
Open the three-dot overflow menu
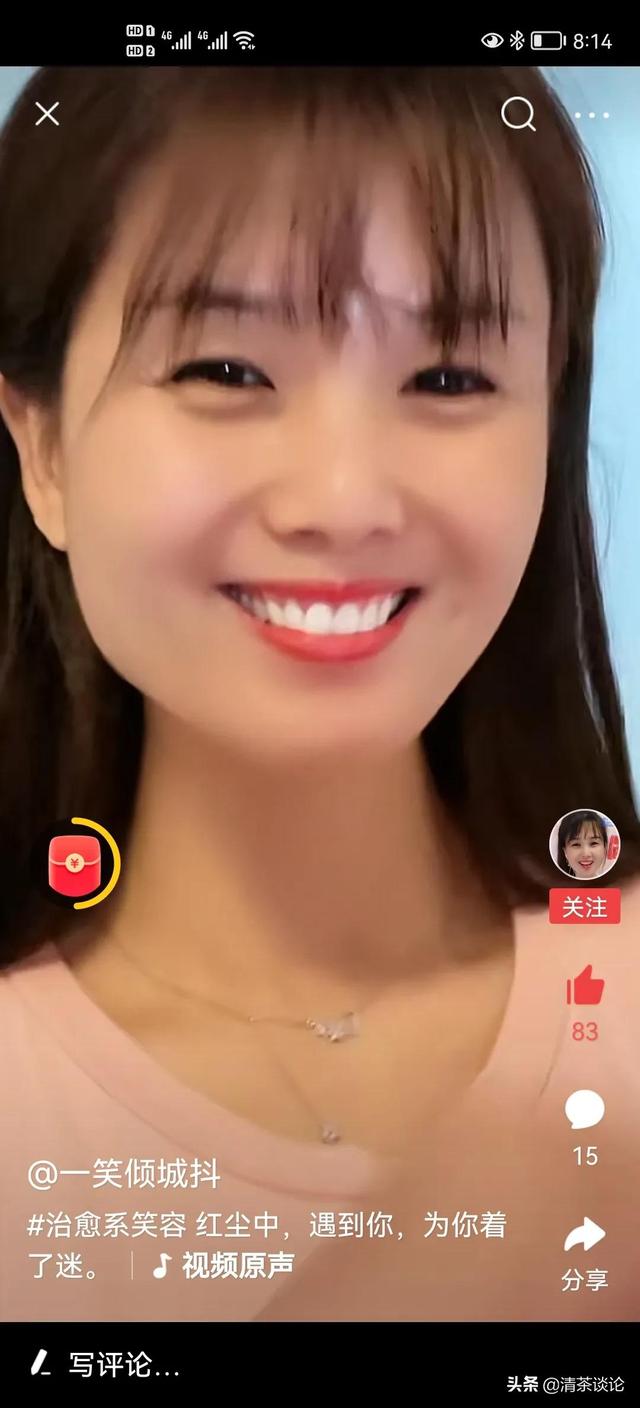coord(591,115)
